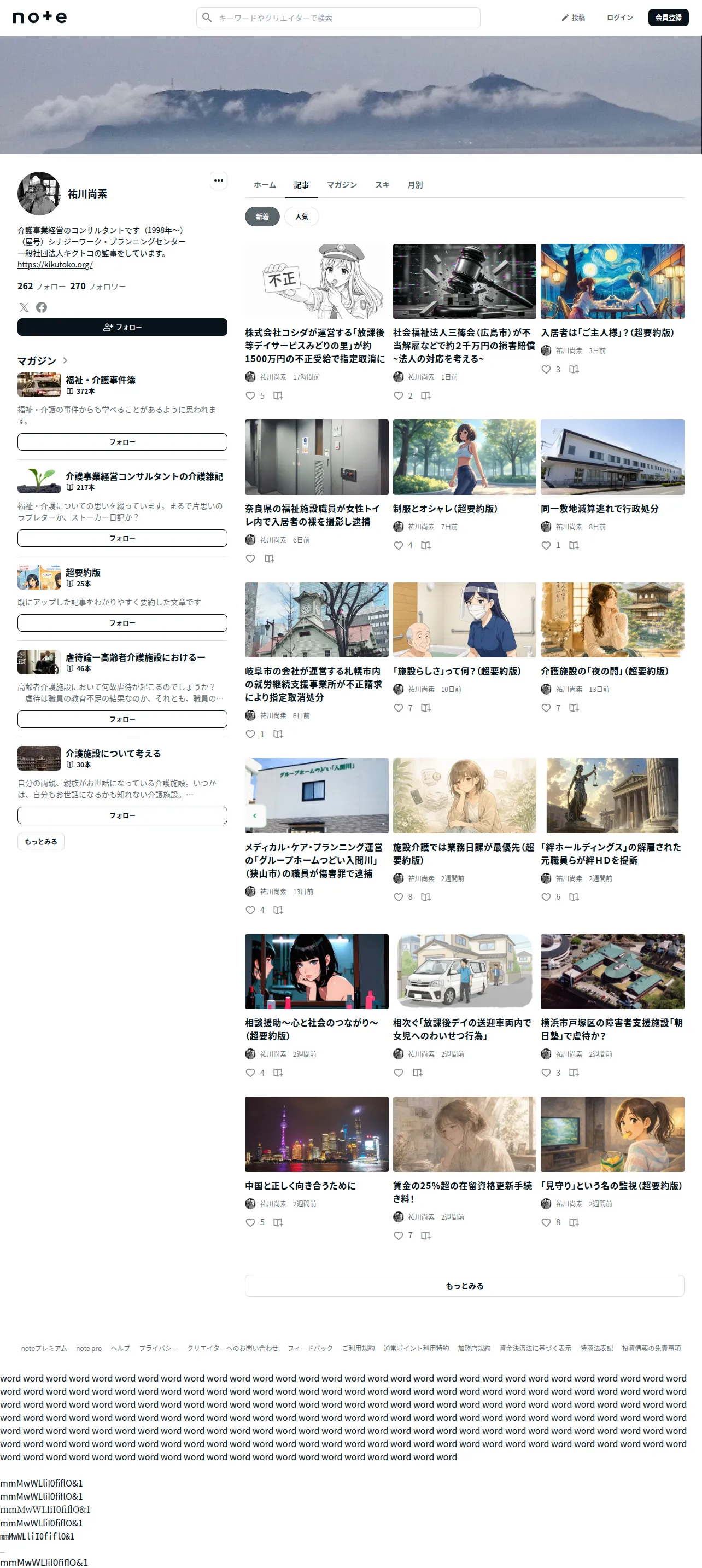
Task: Open the プライバシー footer link
Action: coord(158,1348)
